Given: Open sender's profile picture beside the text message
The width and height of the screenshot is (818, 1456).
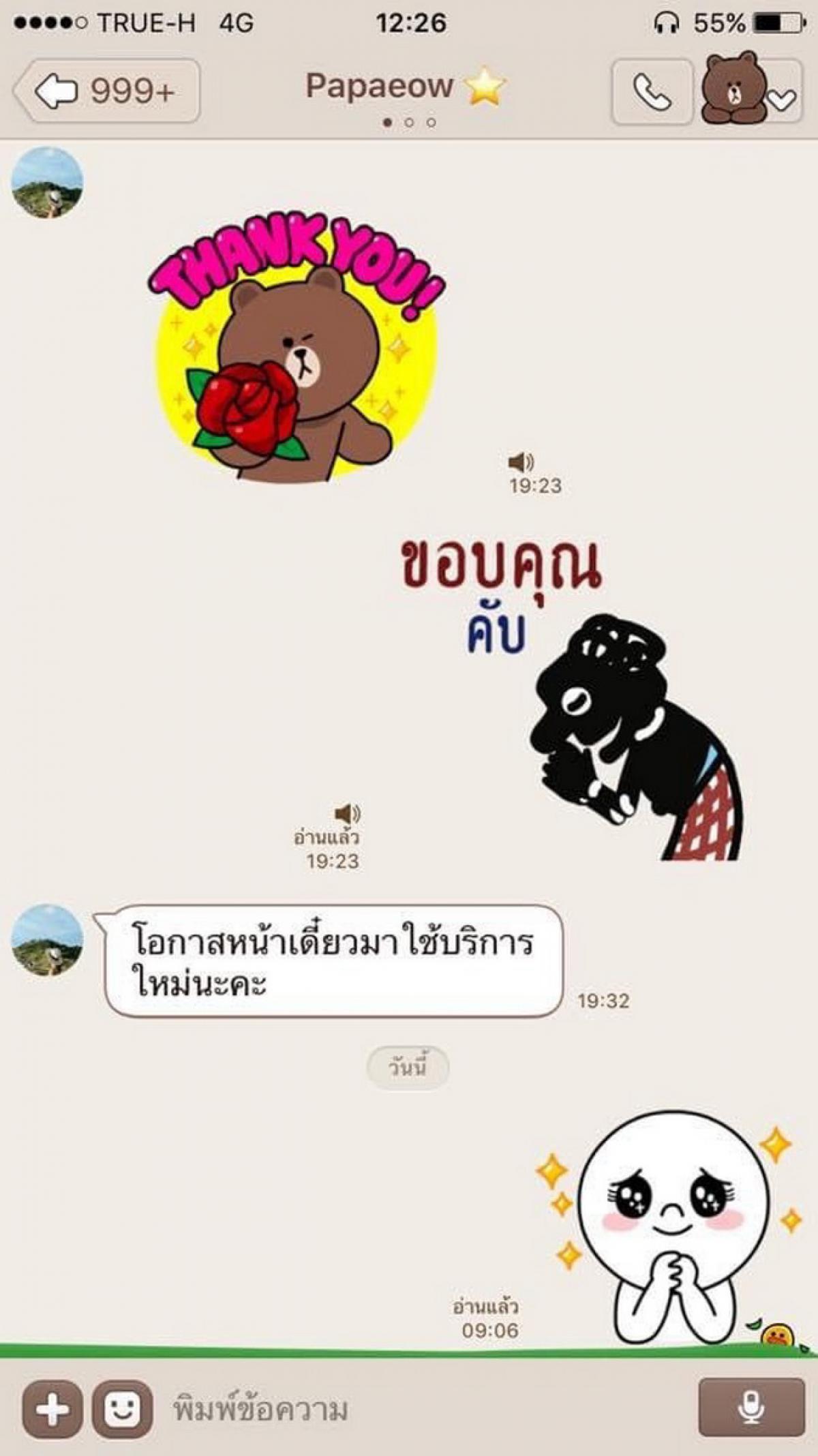Looking at the screenshot, I should (47, 940).
